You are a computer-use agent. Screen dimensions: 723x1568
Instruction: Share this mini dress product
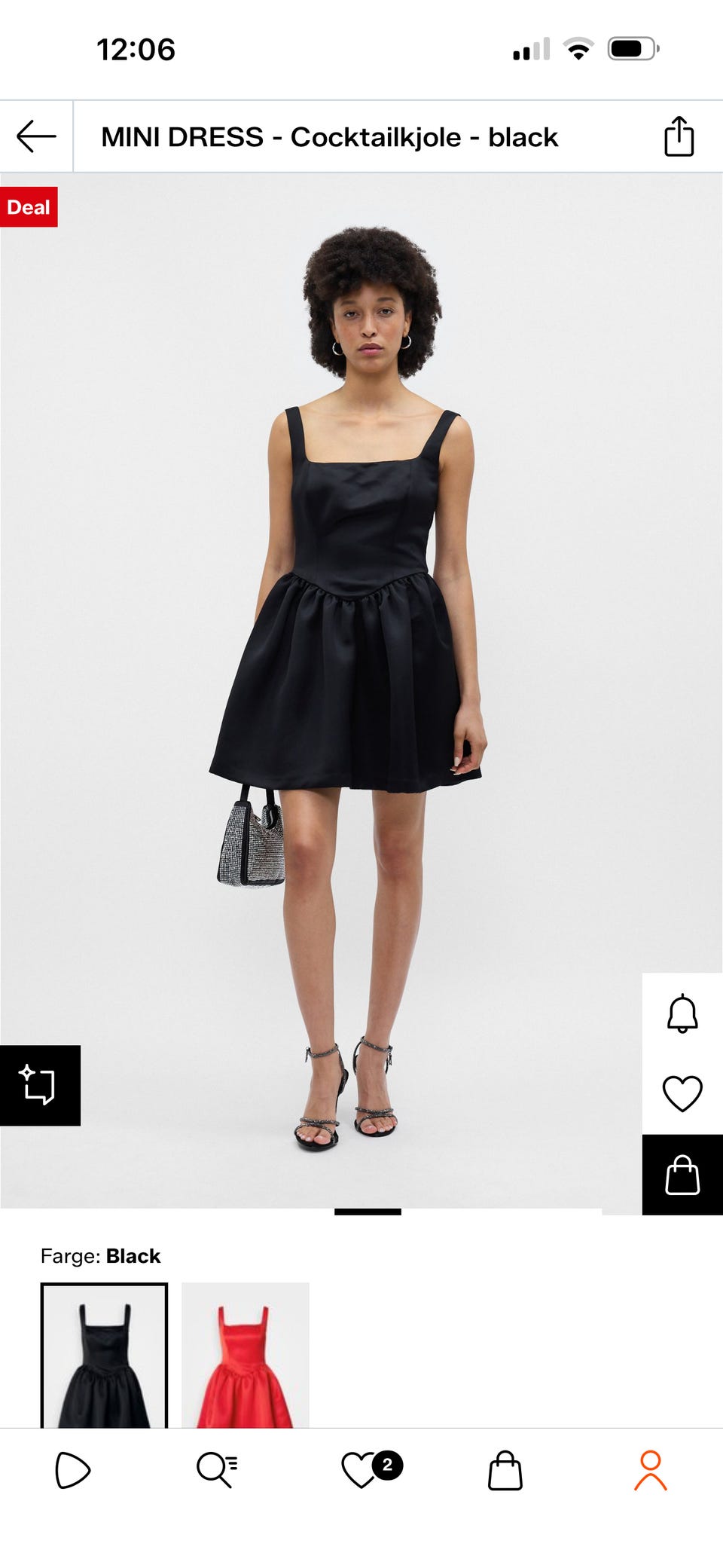coord(679,136)
